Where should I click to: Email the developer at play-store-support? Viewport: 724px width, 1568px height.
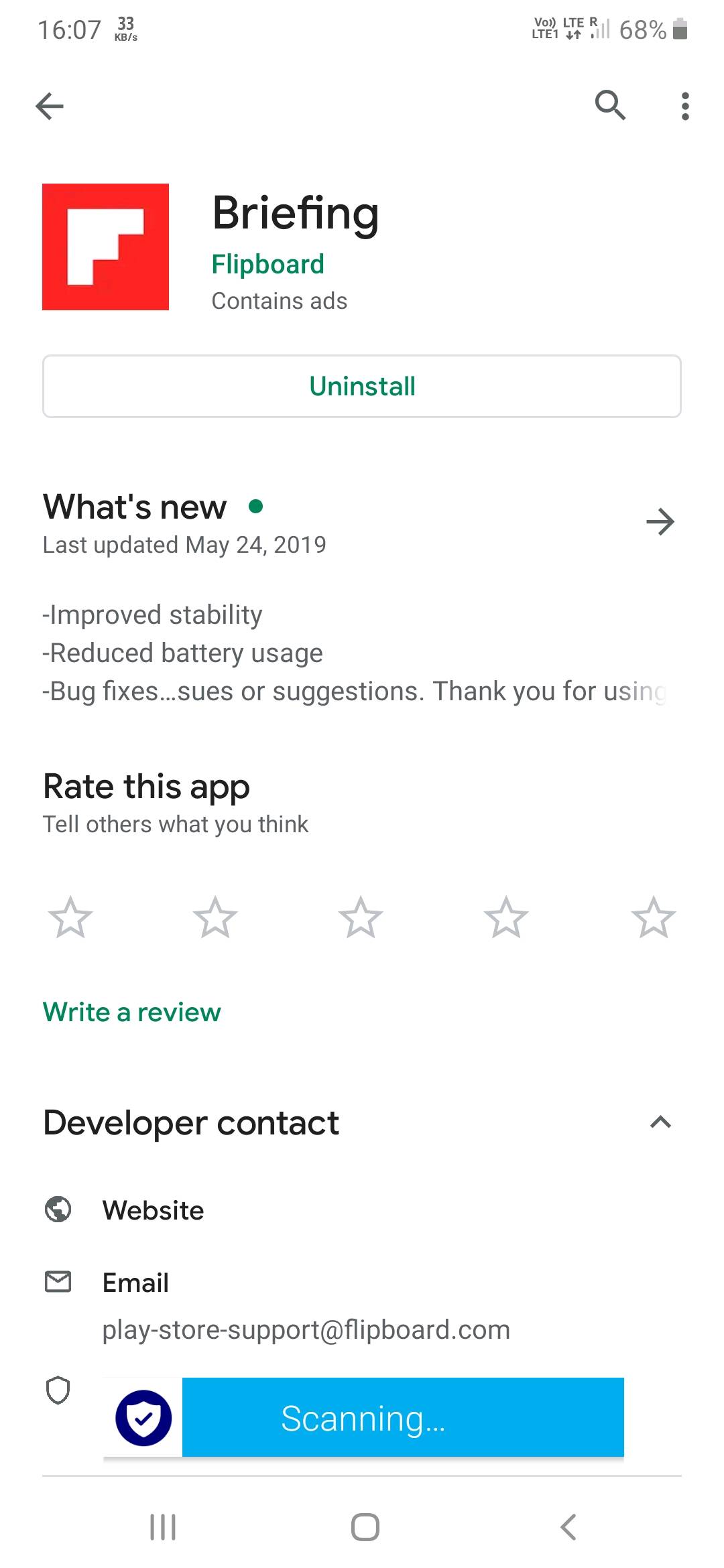click(306, 1329)
